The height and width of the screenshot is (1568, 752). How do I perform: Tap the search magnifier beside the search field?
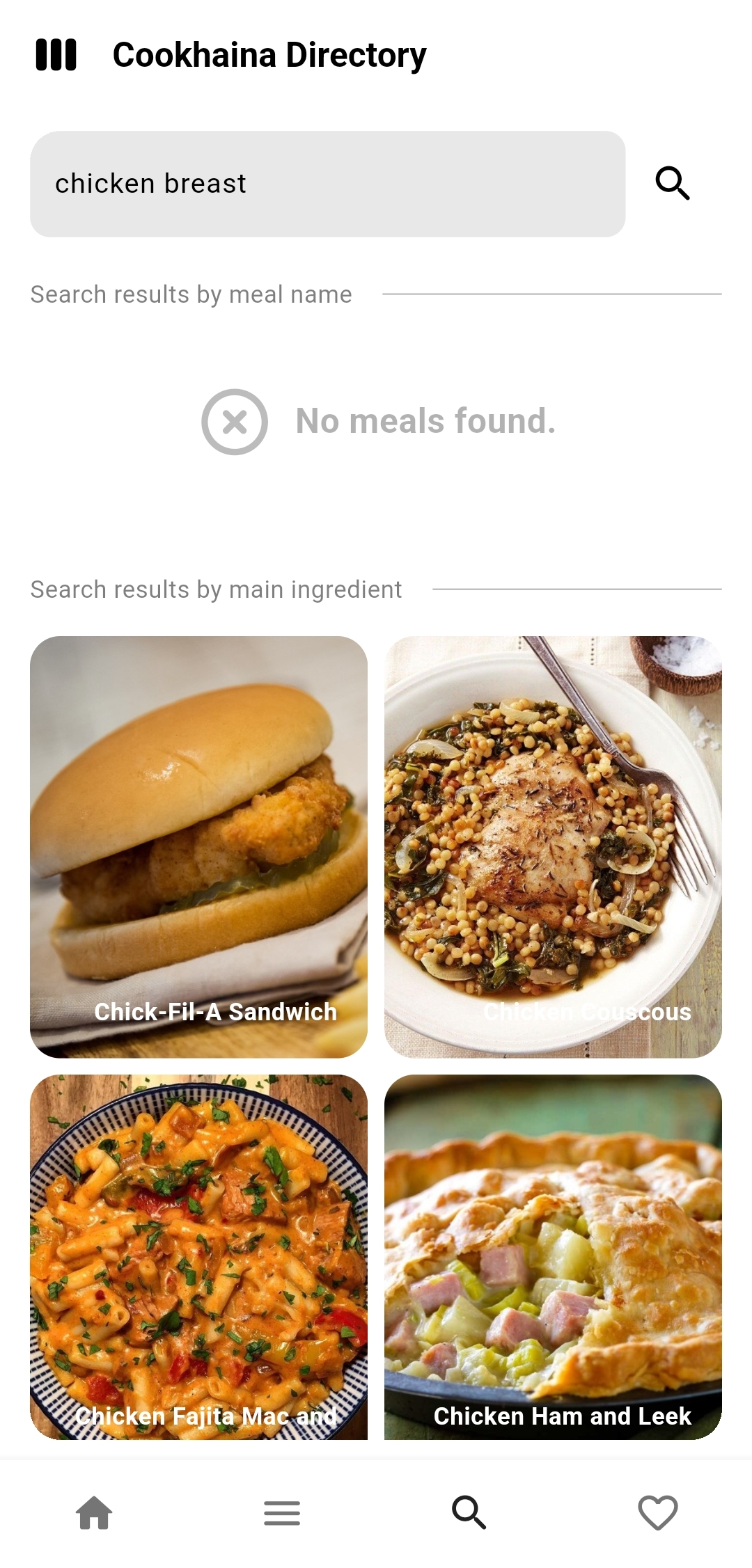(x=673, y=184)
